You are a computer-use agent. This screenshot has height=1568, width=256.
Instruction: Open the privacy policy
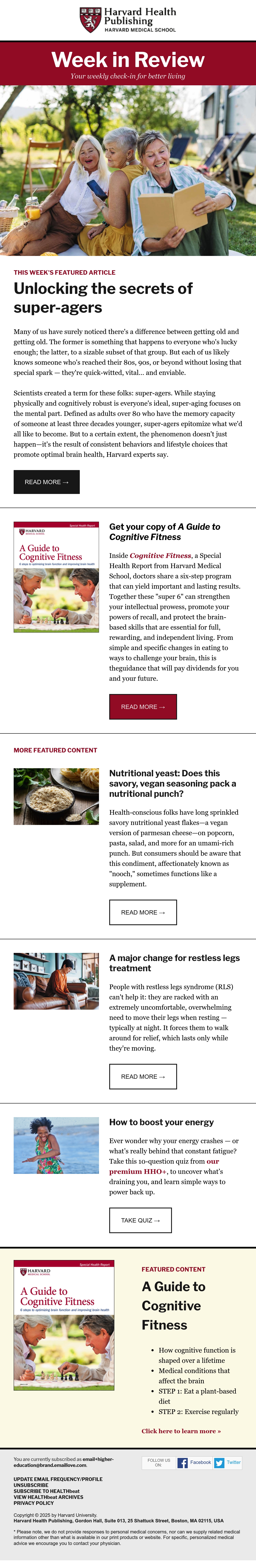tap(33, 1503)
